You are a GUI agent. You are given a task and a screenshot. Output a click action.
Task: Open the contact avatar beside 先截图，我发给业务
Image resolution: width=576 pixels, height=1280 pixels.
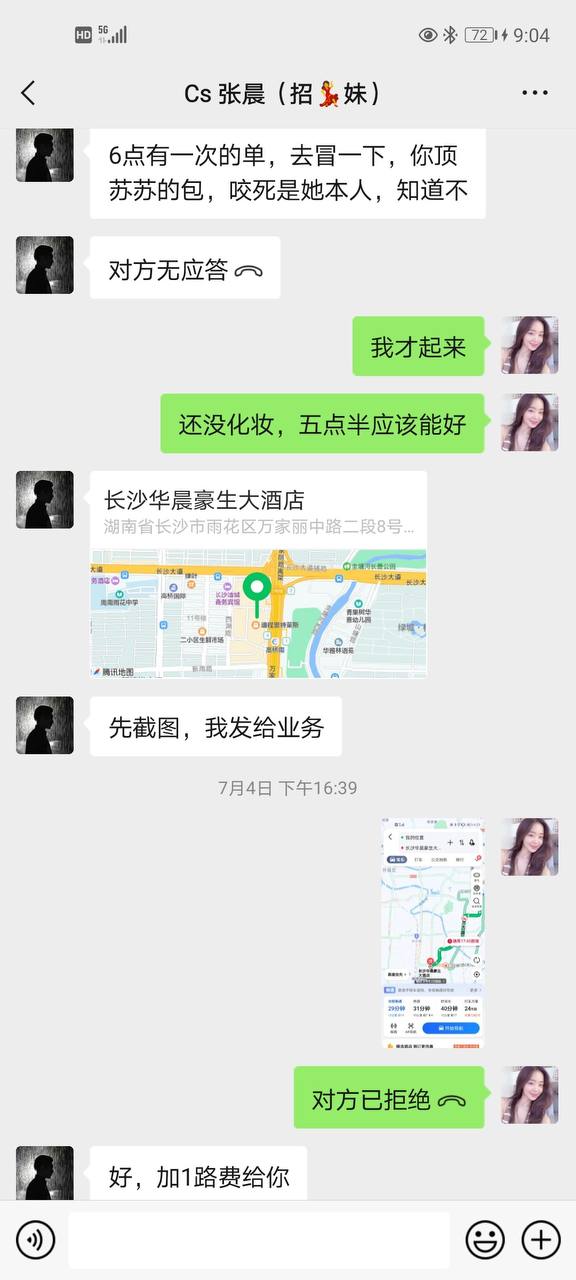pyautogui.click(x=45, y=725)
